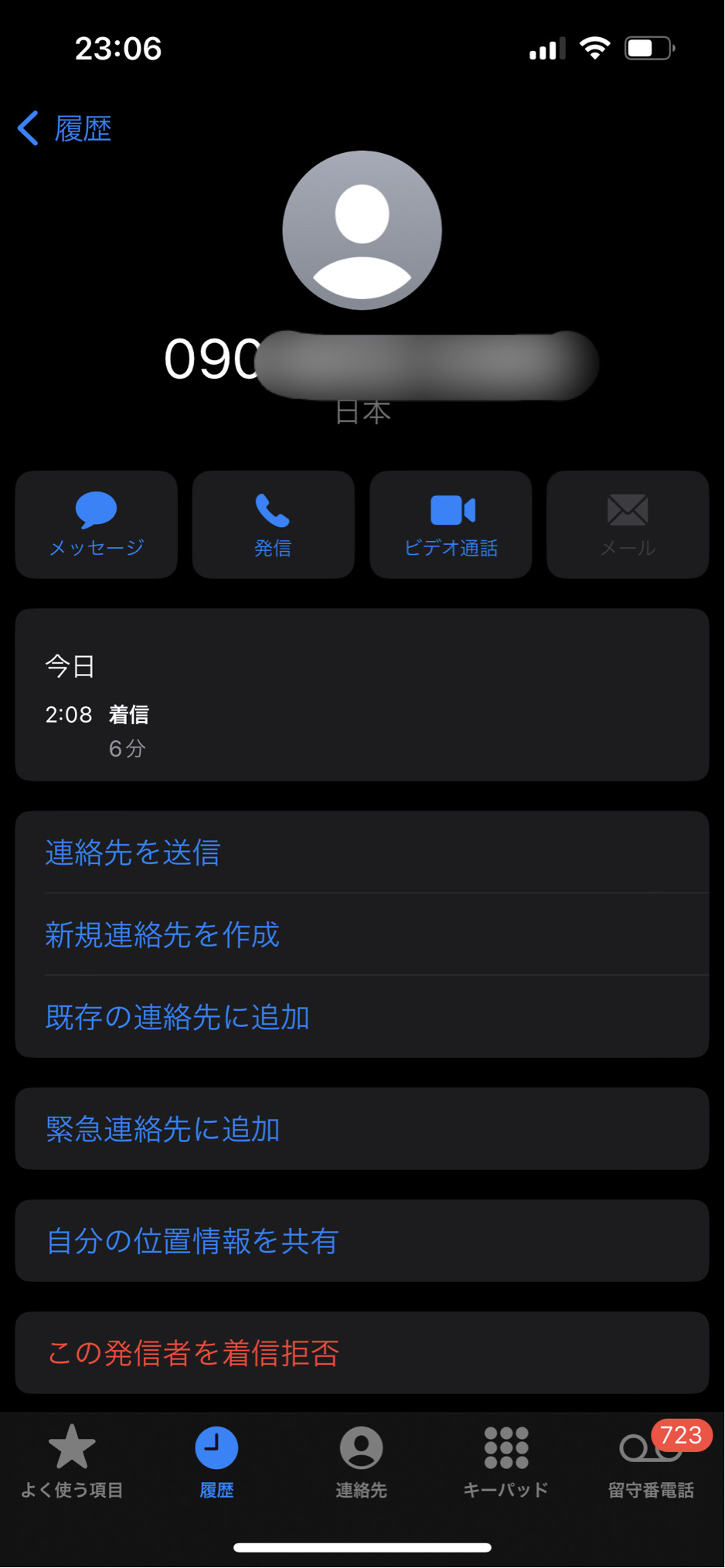
Task: Send a message via メッセージ button
Action: pos(97,525)
